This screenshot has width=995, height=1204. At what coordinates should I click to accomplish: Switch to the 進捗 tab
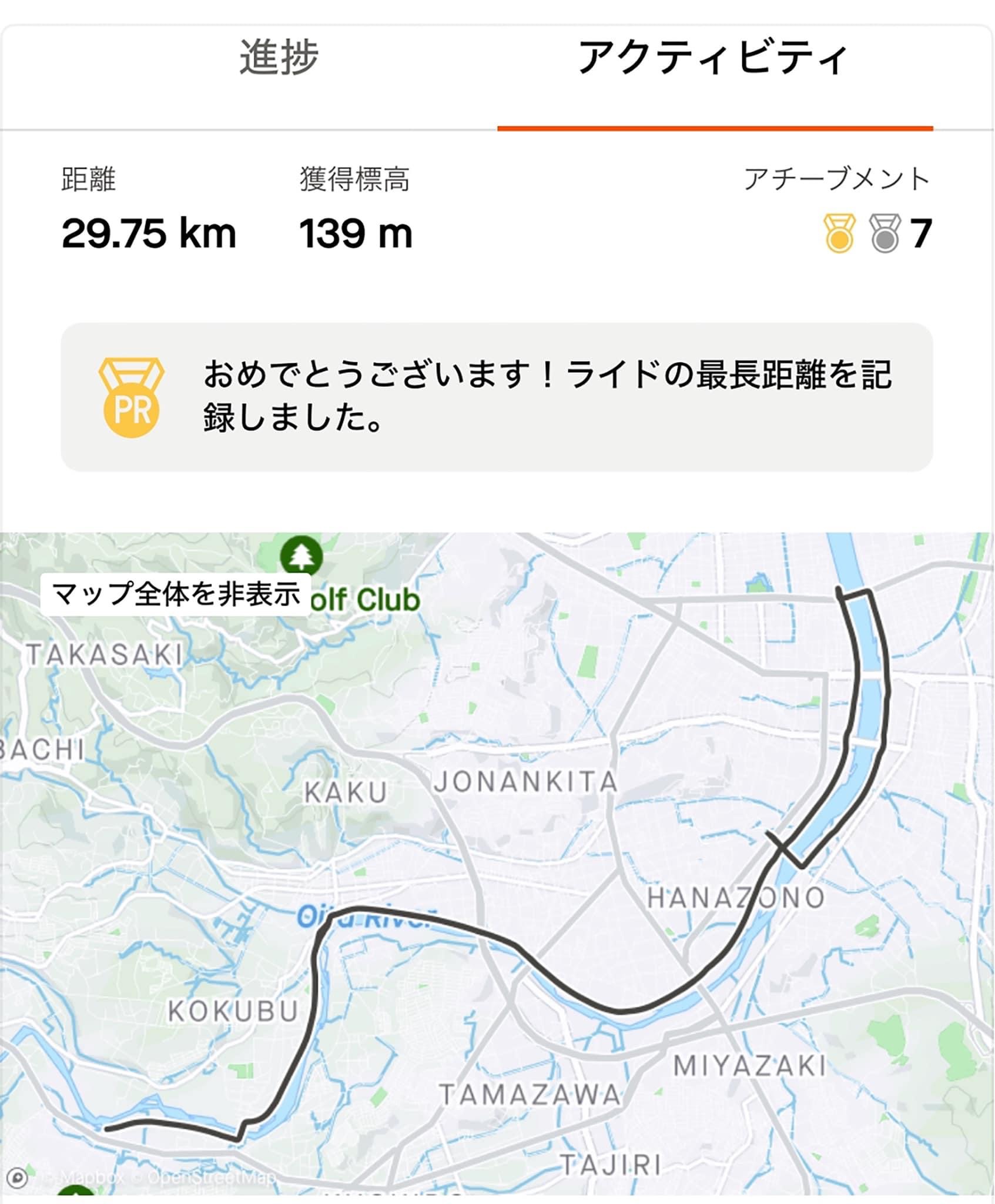(x=279, y=59)
